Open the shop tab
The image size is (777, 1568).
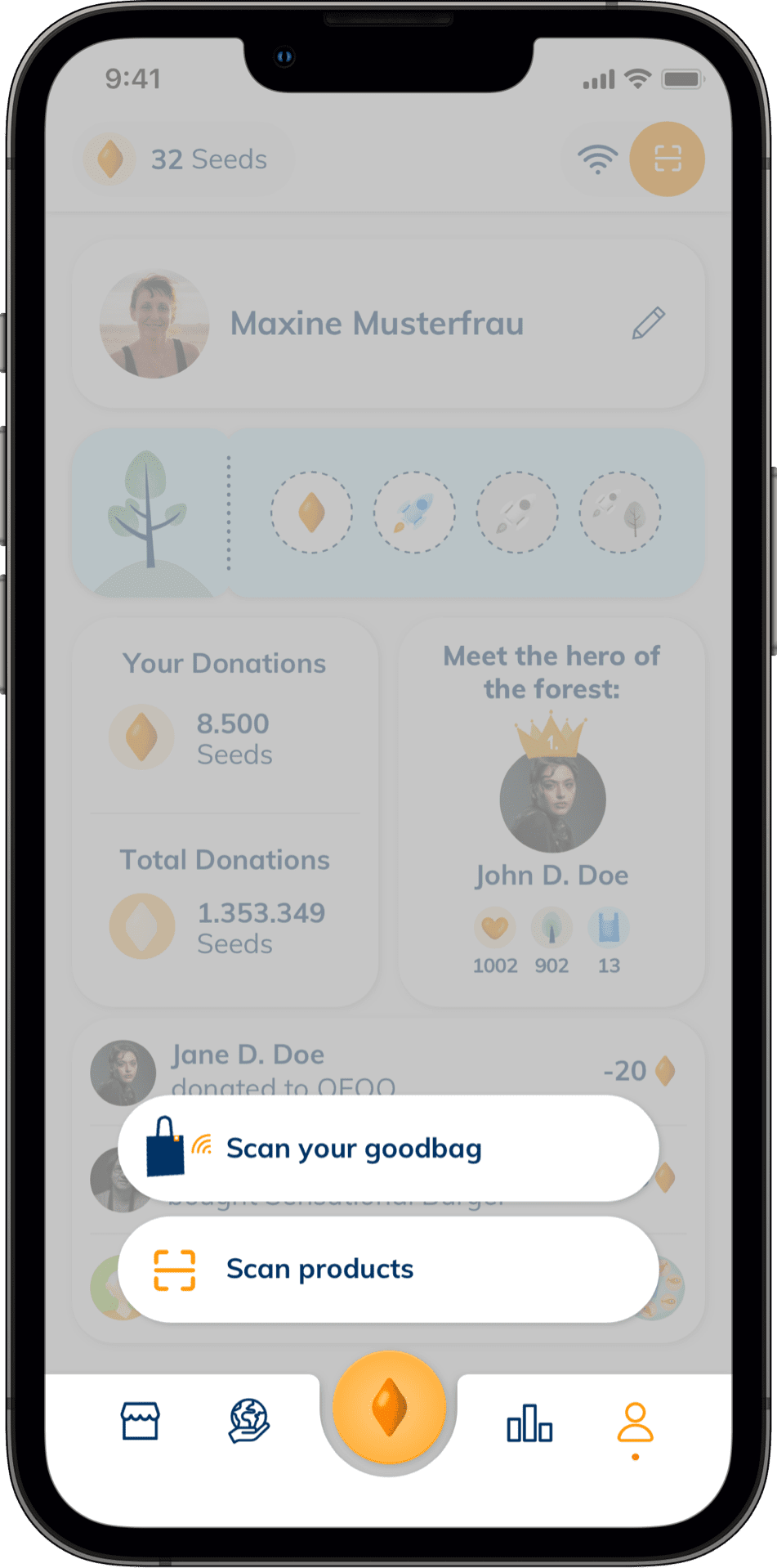point(141,1421)
